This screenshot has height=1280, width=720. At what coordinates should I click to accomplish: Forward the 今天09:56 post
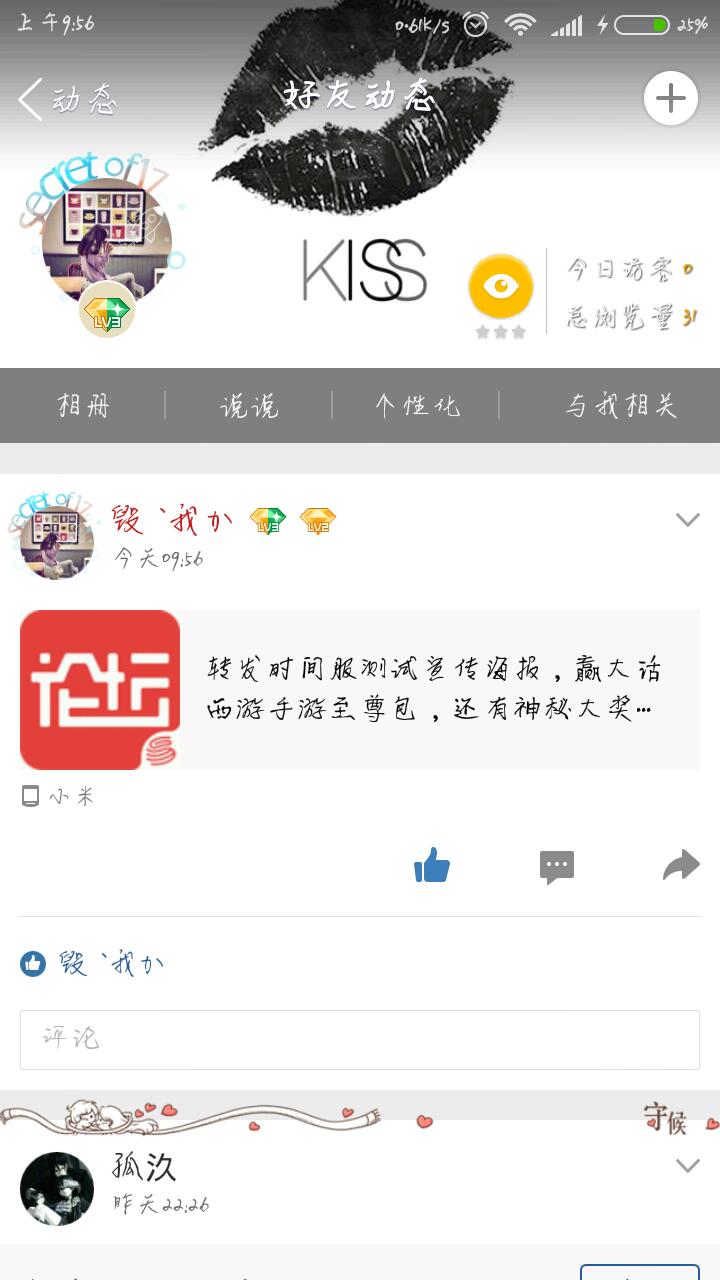coord(681,865)
